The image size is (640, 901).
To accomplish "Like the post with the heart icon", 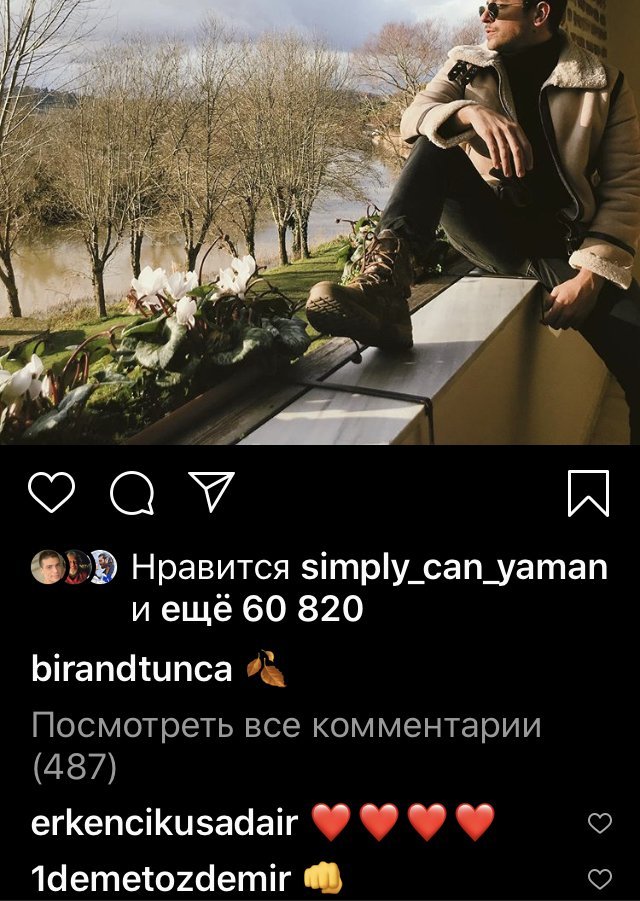I will tap(51, 493).
